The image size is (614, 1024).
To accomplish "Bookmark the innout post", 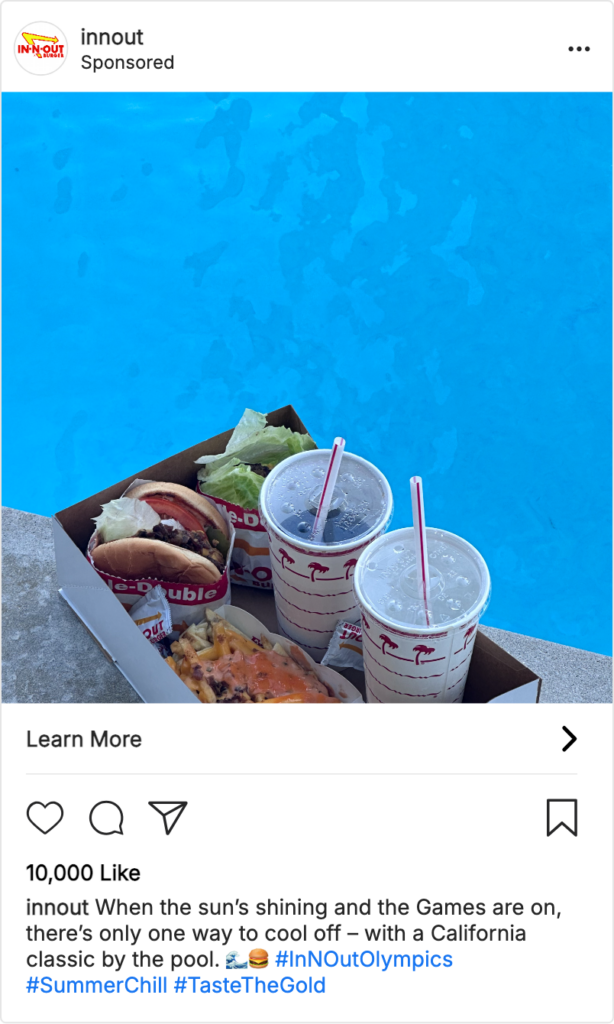I will pyautogui.click(x=562, y=818).
